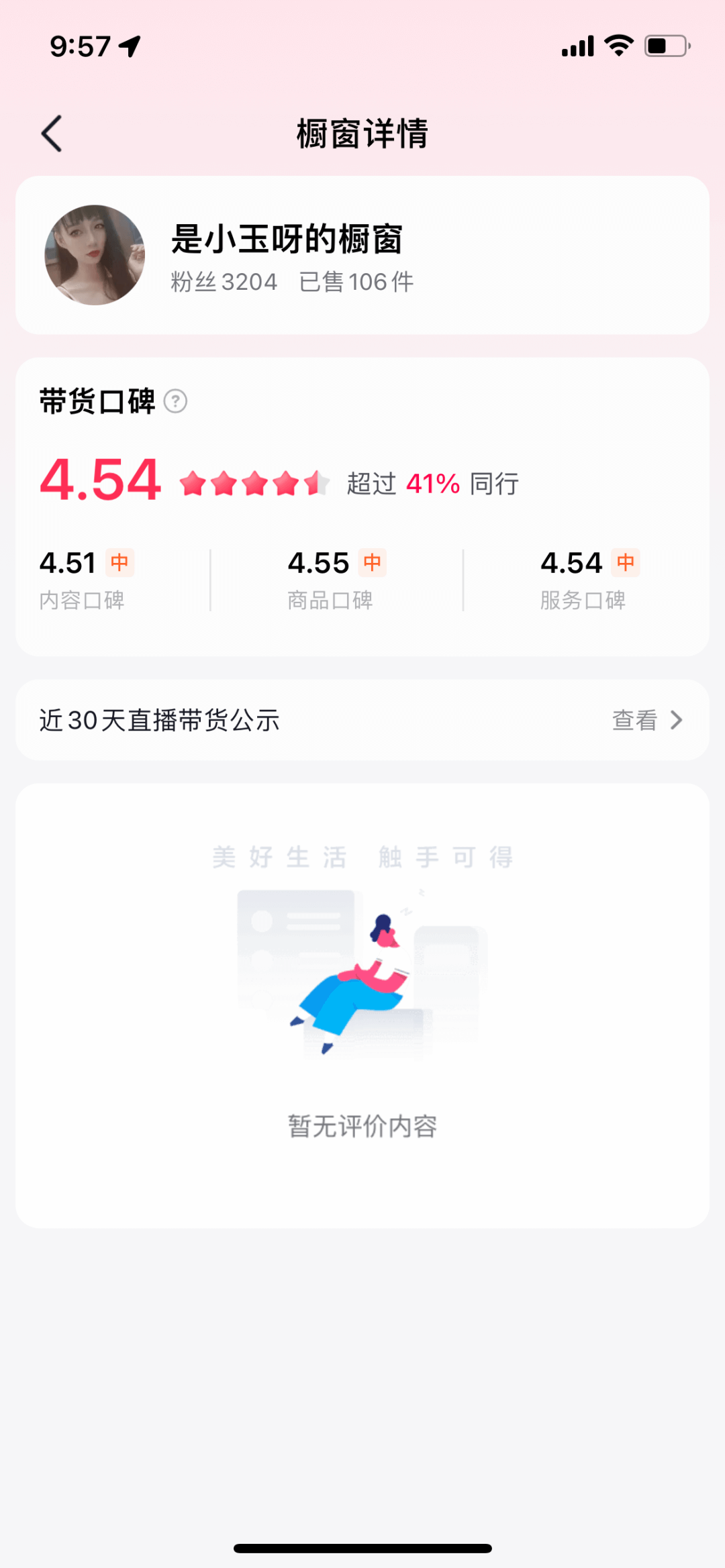
Task: Tap the 中 badge next to 内容口碑
Action: click(x=122, y=564)
